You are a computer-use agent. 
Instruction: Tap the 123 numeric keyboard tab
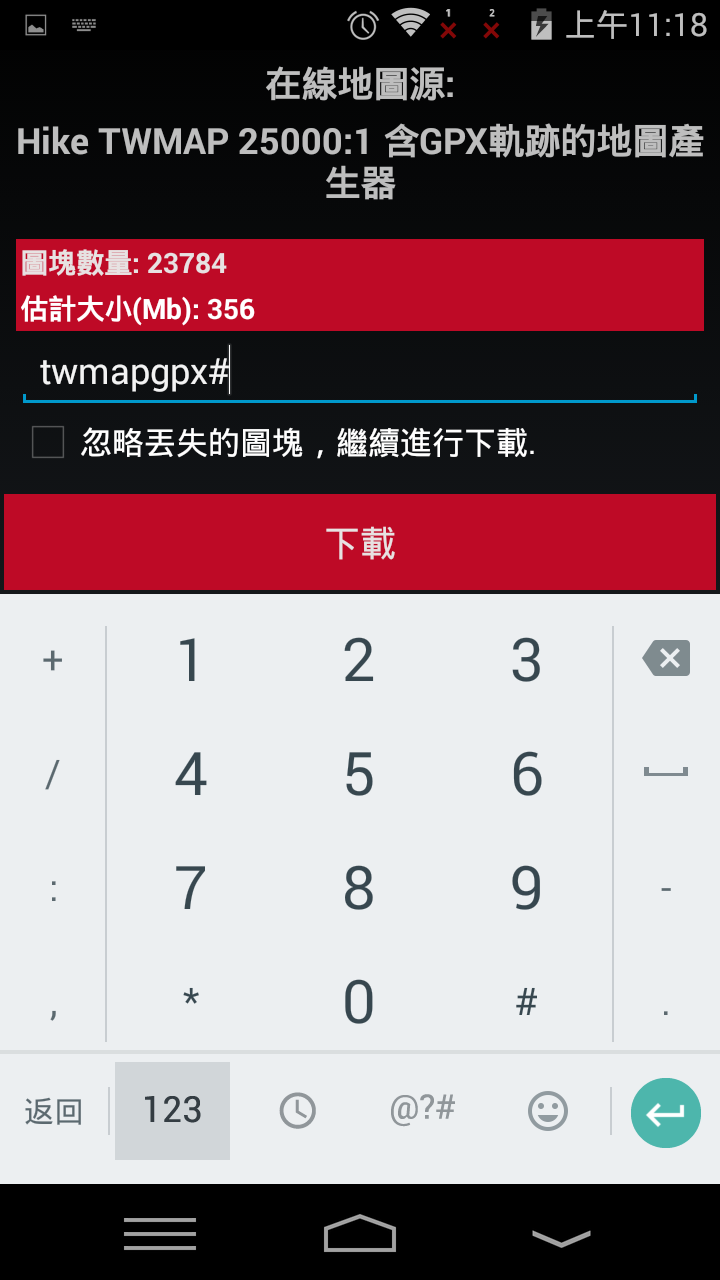(x=172, y=1110)
